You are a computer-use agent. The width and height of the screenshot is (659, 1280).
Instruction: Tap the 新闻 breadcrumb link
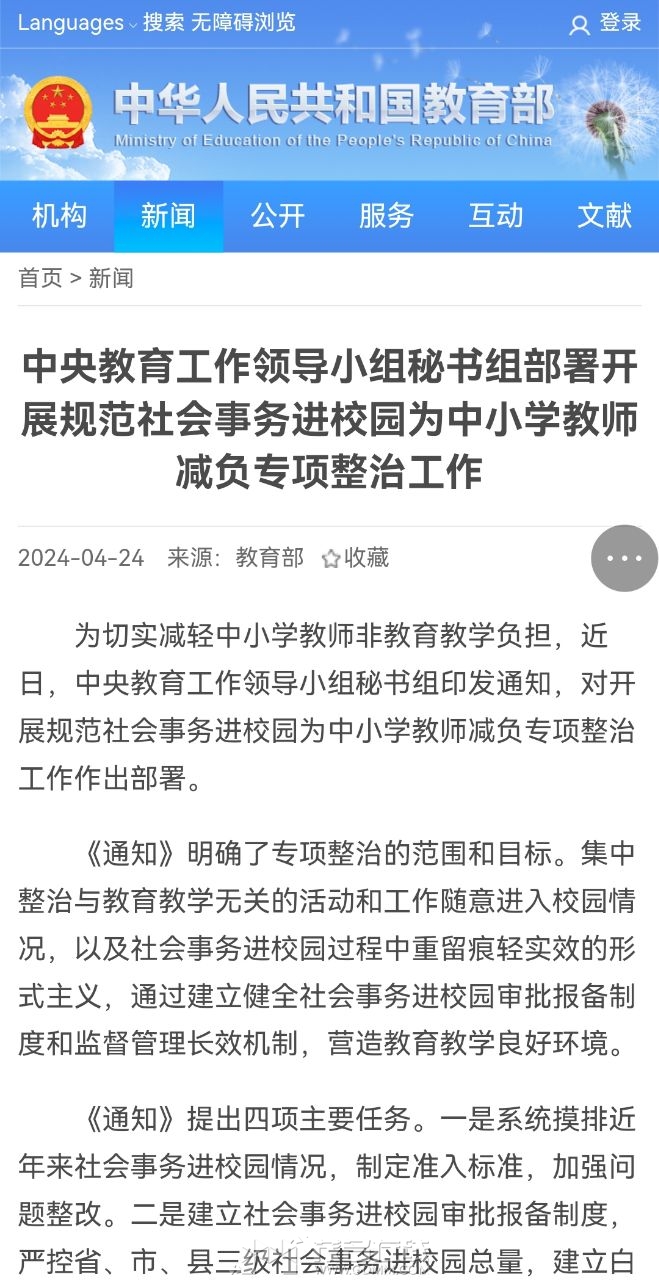click(111, 278)
